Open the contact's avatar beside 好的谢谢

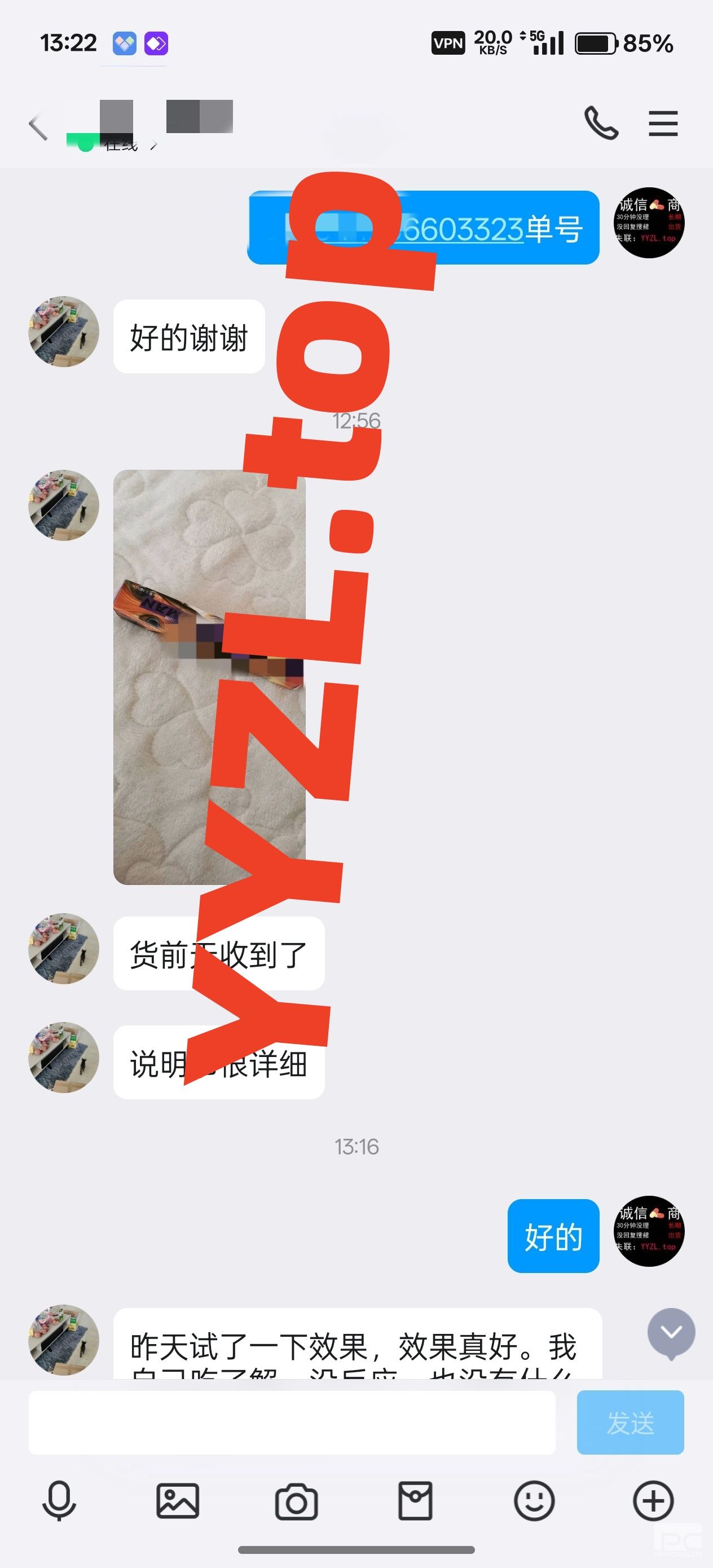(x=64, y=332)
